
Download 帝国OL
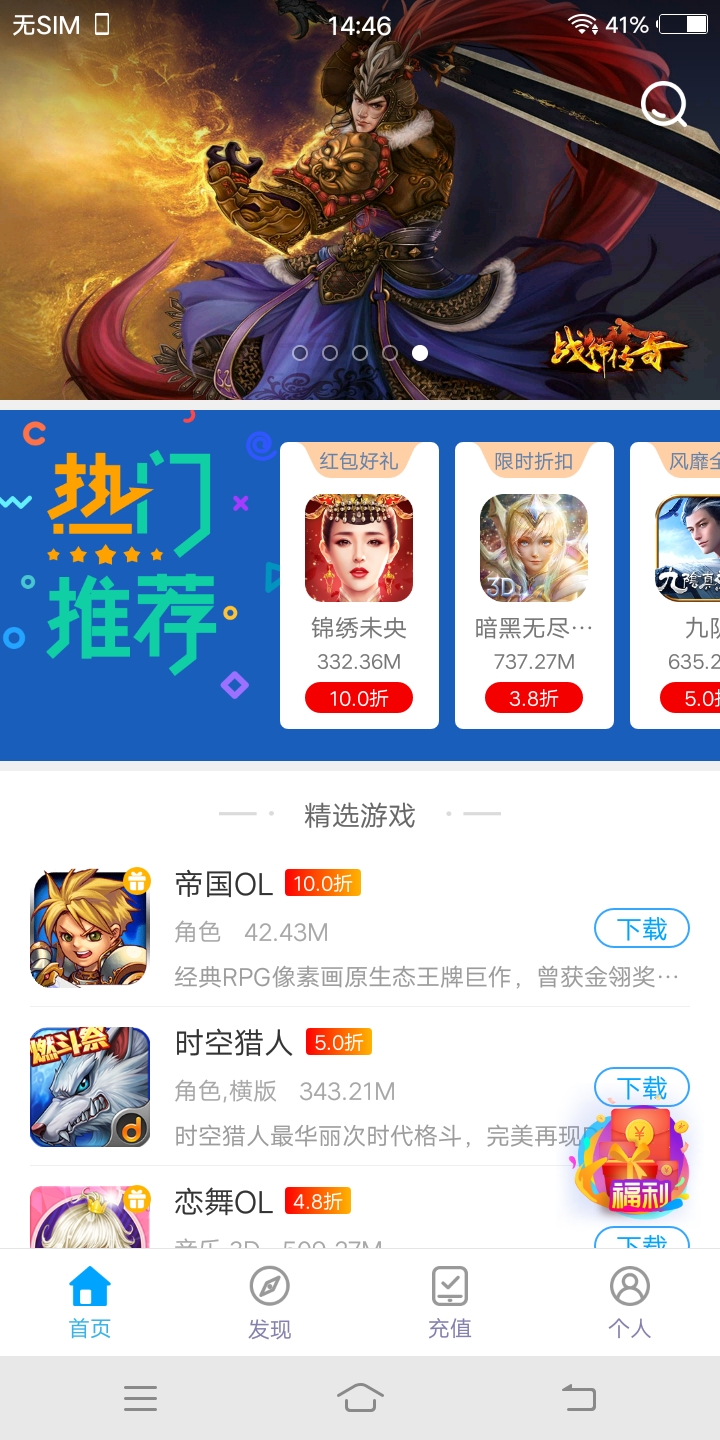point(642,929)
